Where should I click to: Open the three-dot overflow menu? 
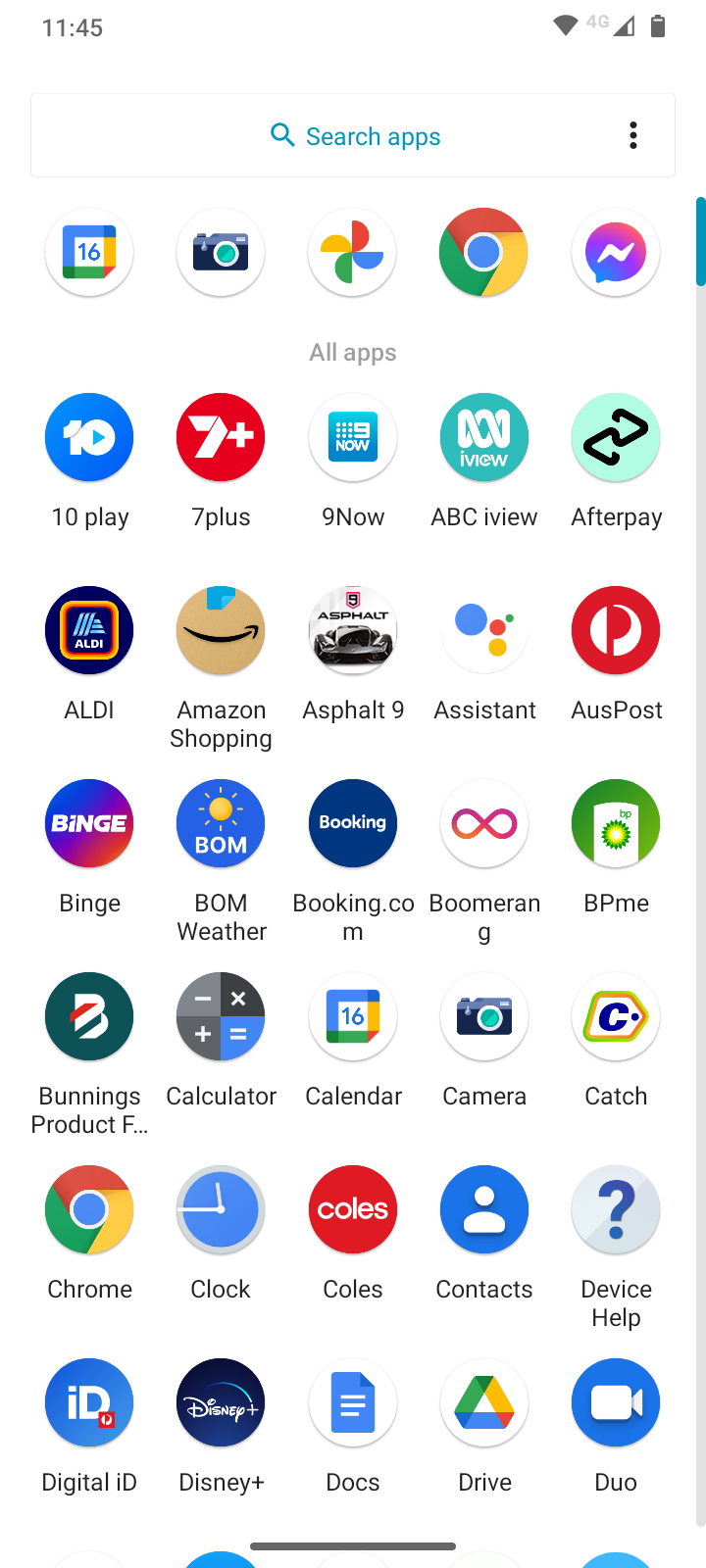633,135
